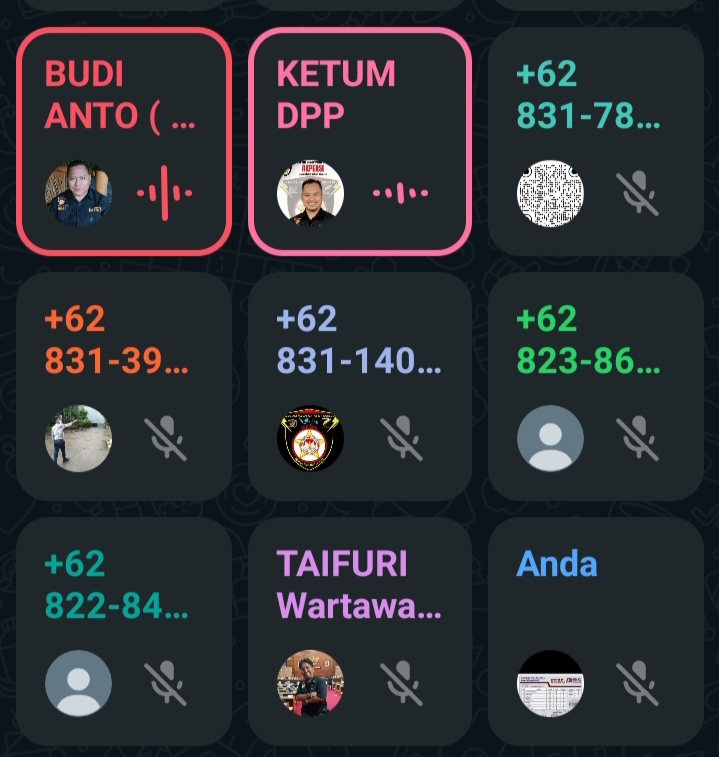This screenshot has height=757, width=719.
Task: Select the TAIFURI Wartawa participant tile
Action: [359, 630]
